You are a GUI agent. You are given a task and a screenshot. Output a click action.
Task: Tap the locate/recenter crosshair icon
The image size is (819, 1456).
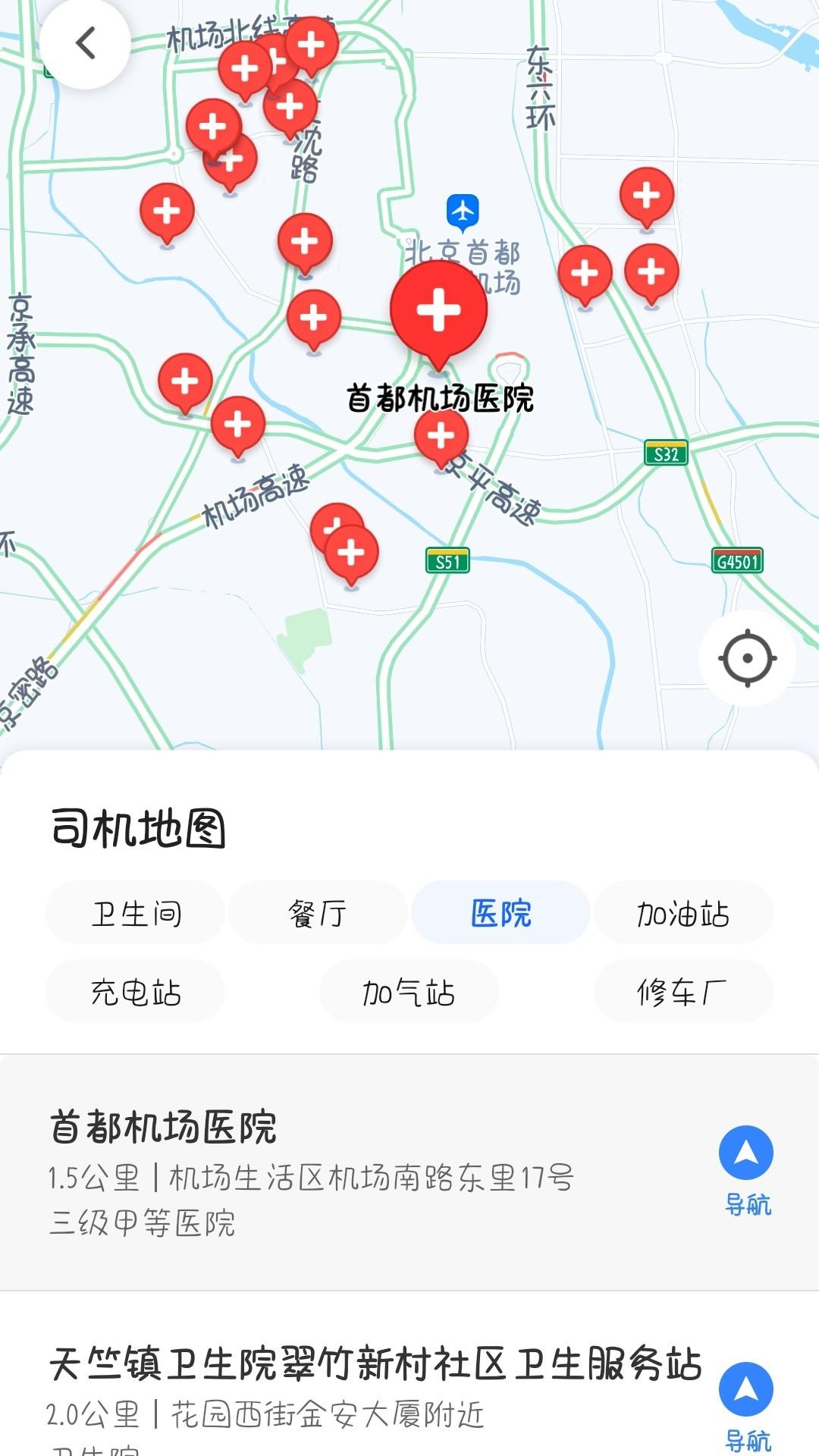click(x=747, y=657)
